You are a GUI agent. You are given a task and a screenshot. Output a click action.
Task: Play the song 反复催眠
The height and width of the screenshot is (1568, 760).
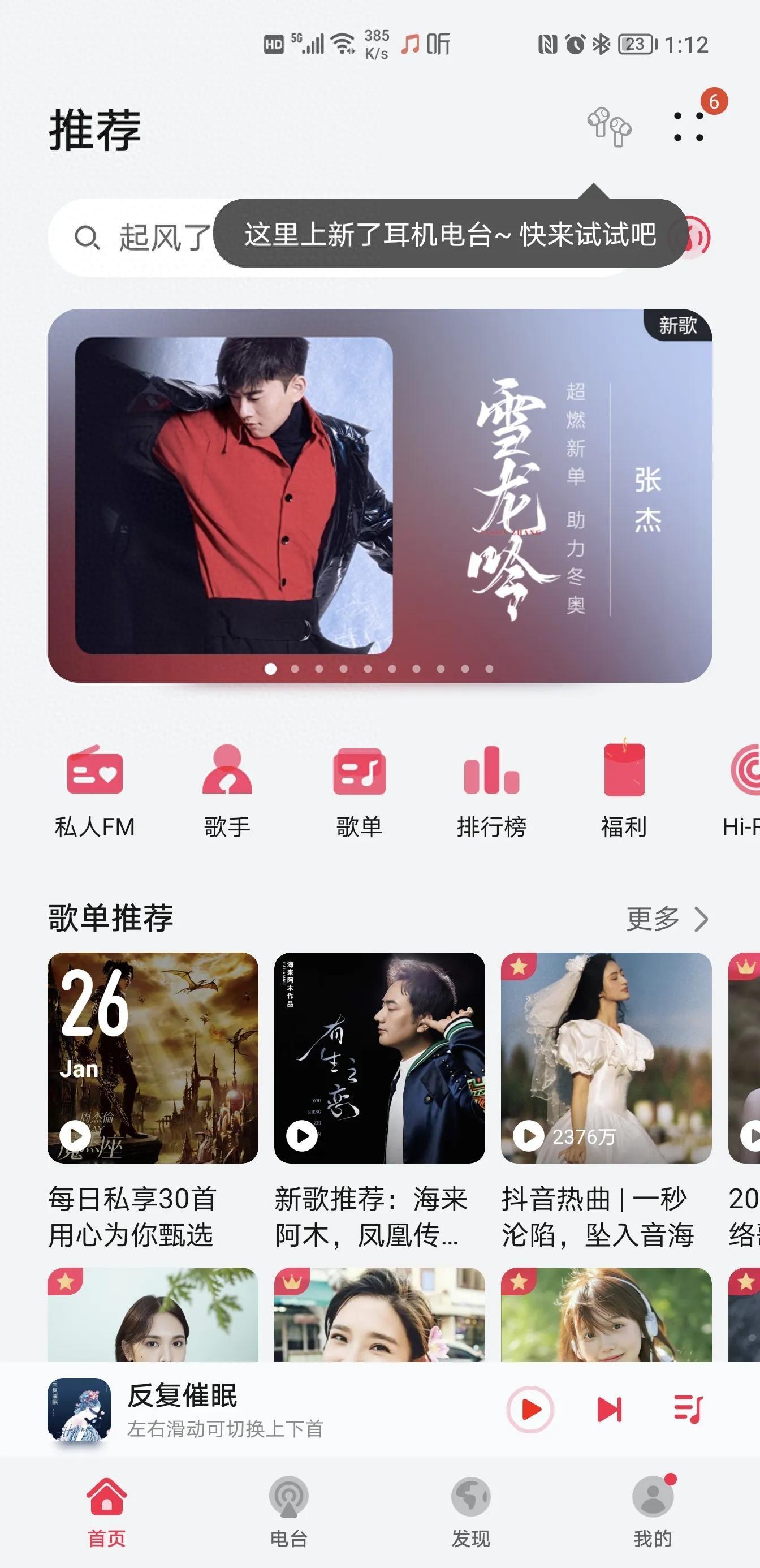[x=530, y=1409]
